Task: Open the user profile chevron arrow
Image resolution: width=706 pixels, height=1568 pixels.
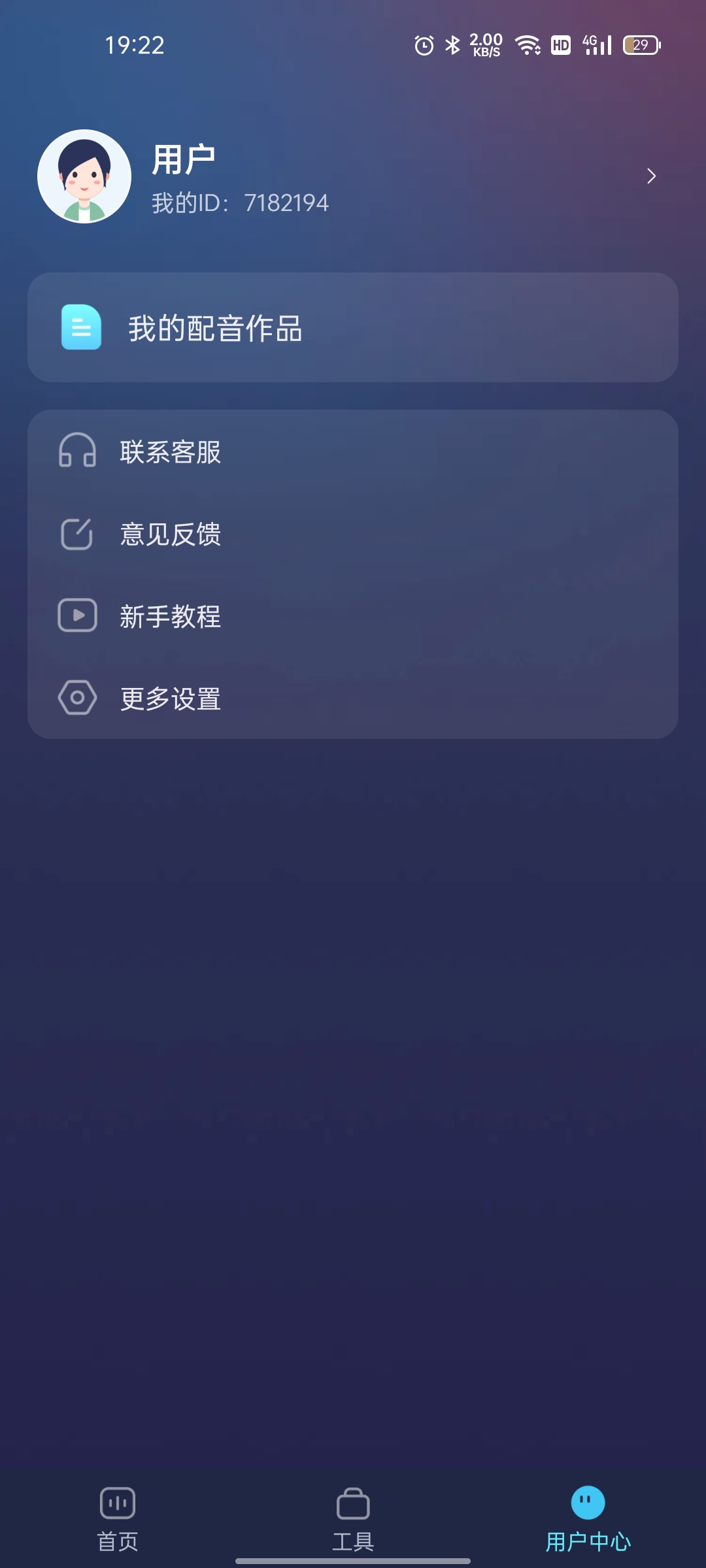Action: point(651,176)
